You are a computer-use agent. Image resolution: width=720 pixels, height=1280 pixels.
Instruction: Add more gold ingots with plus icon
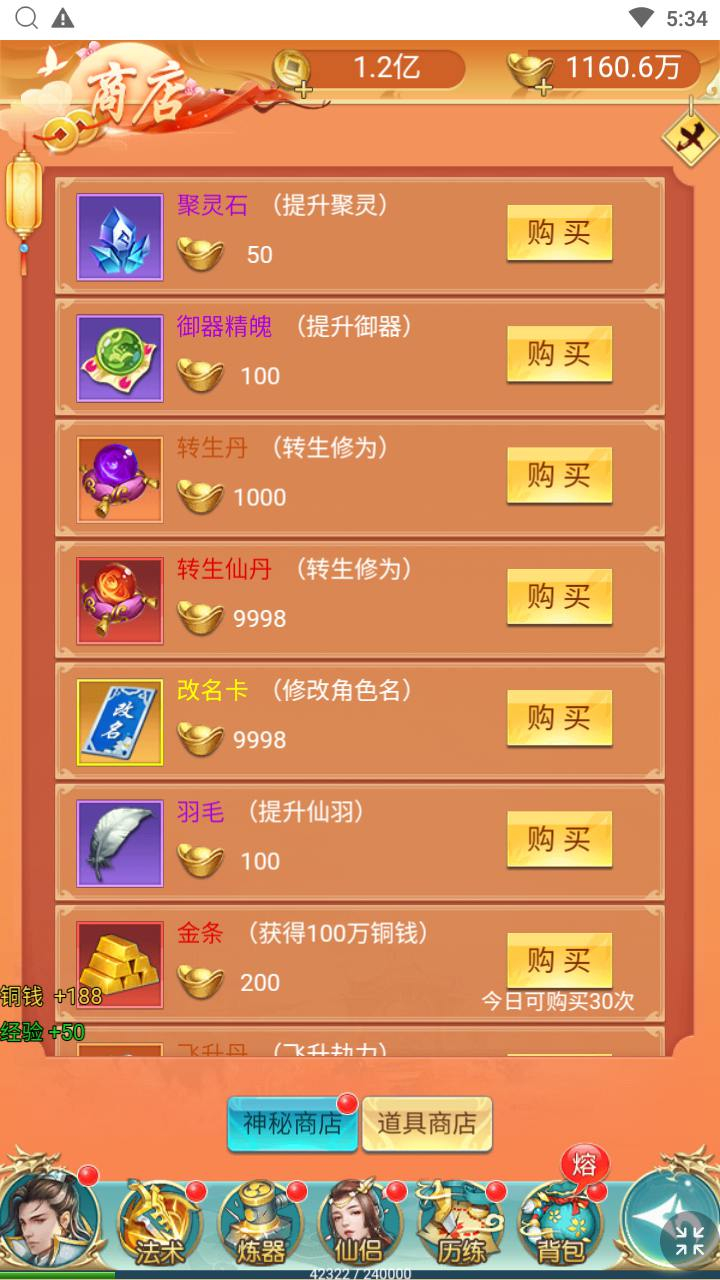tap(544, 88)
